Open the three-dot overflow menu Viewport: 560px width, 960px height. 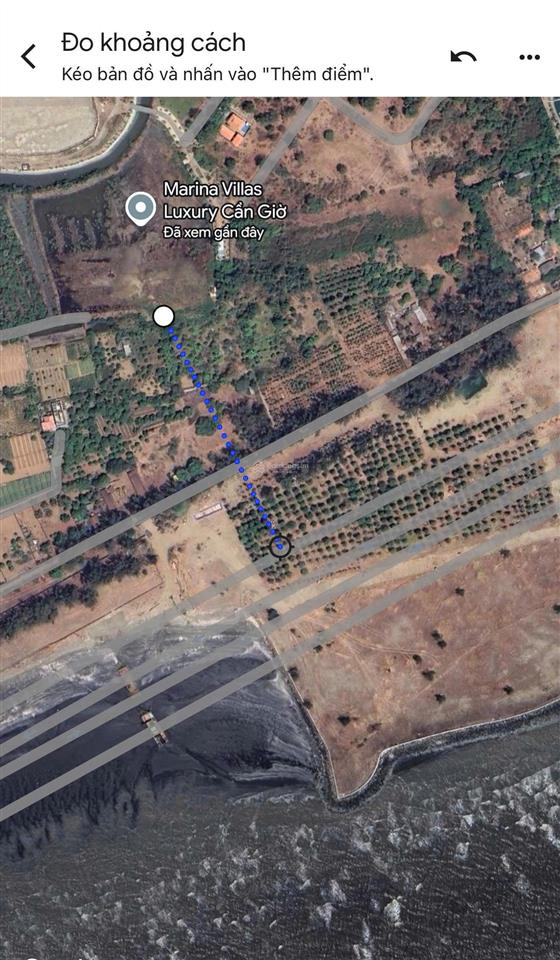(x=529, y=57)
